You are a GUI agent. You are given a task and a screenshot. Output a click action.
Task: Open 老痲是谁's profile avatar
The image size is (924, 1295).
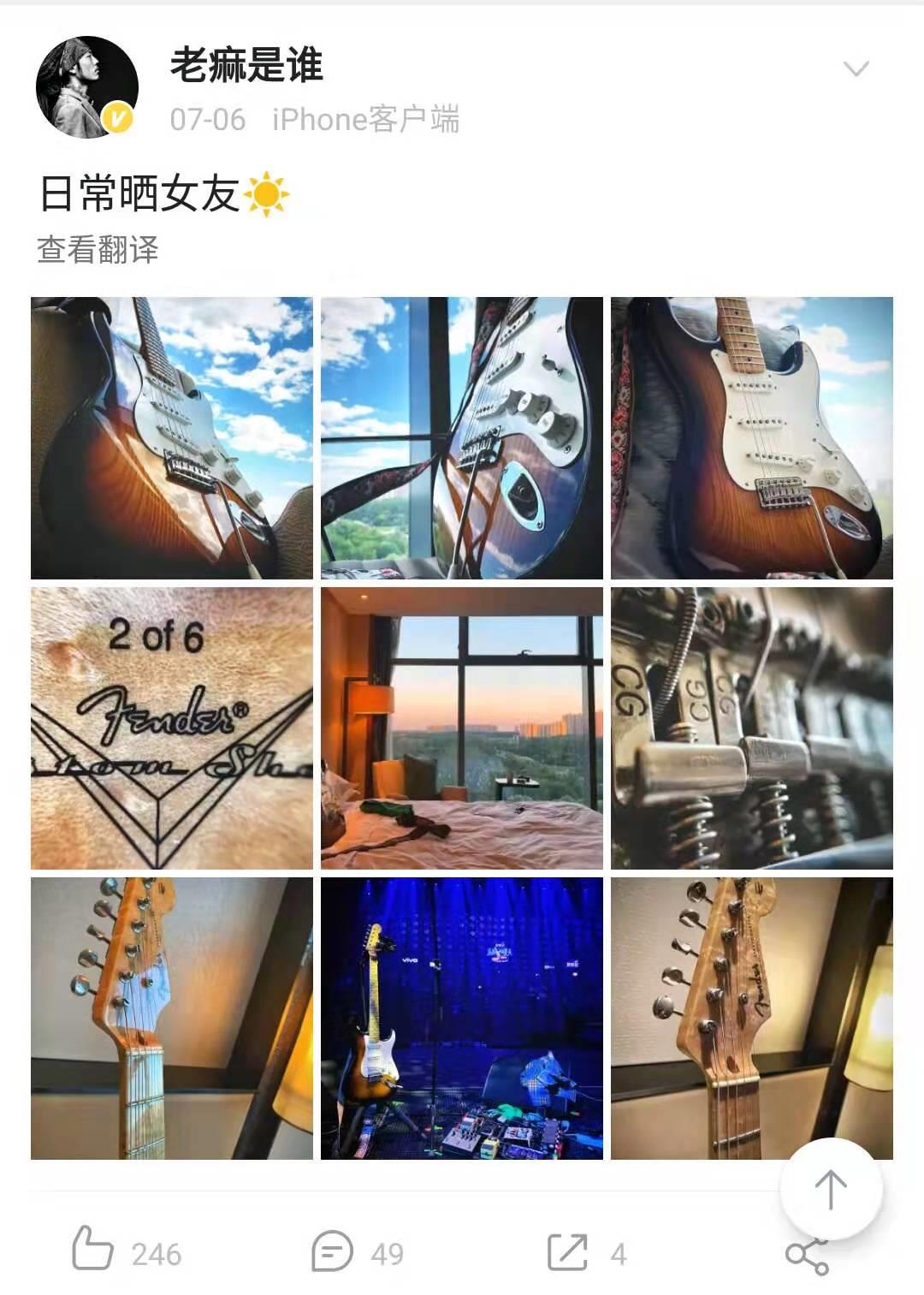tap(86, 87)
